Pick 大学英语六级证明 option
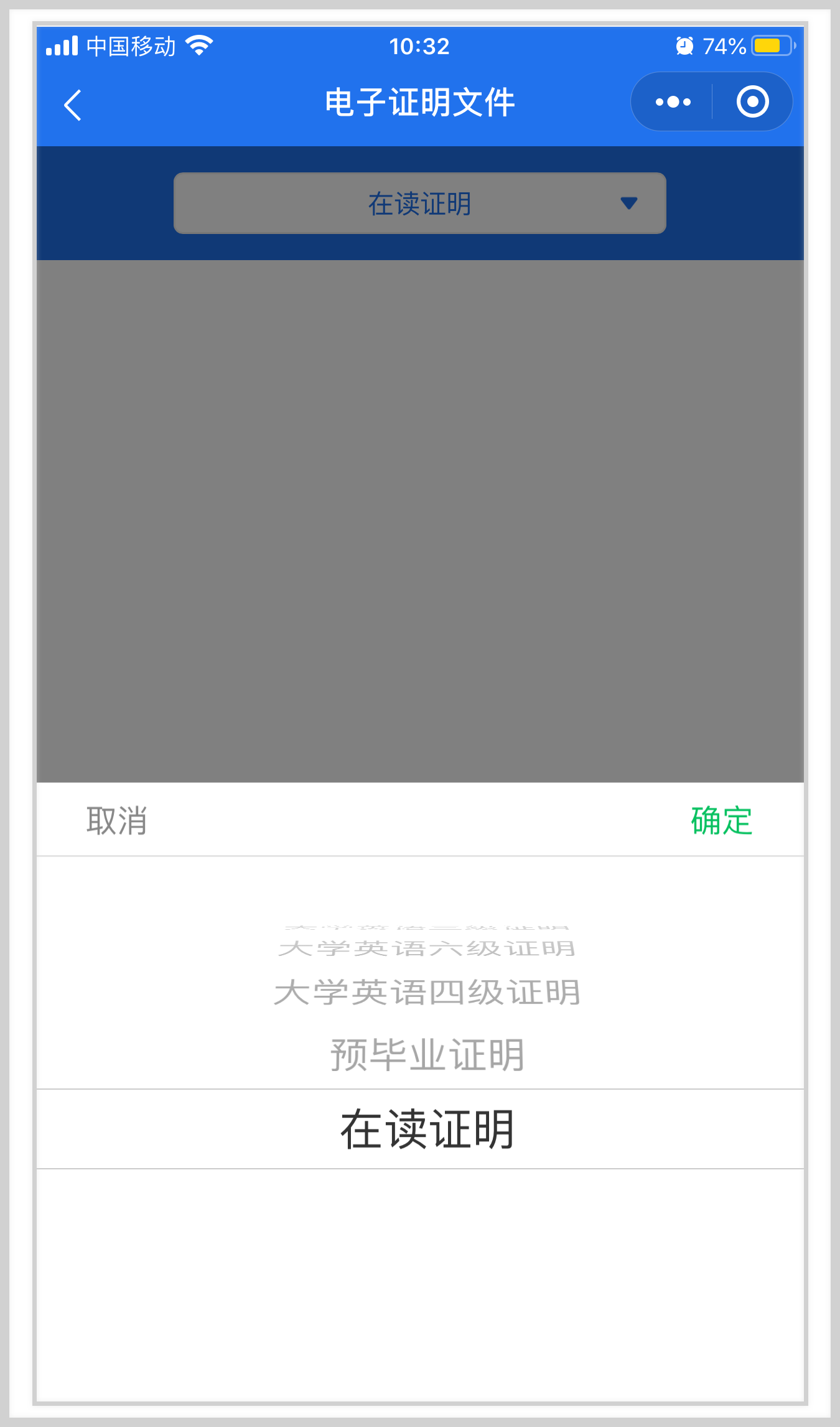Image resolution: width=840 pixels, height=1427 pixels. tap(427, 948)
